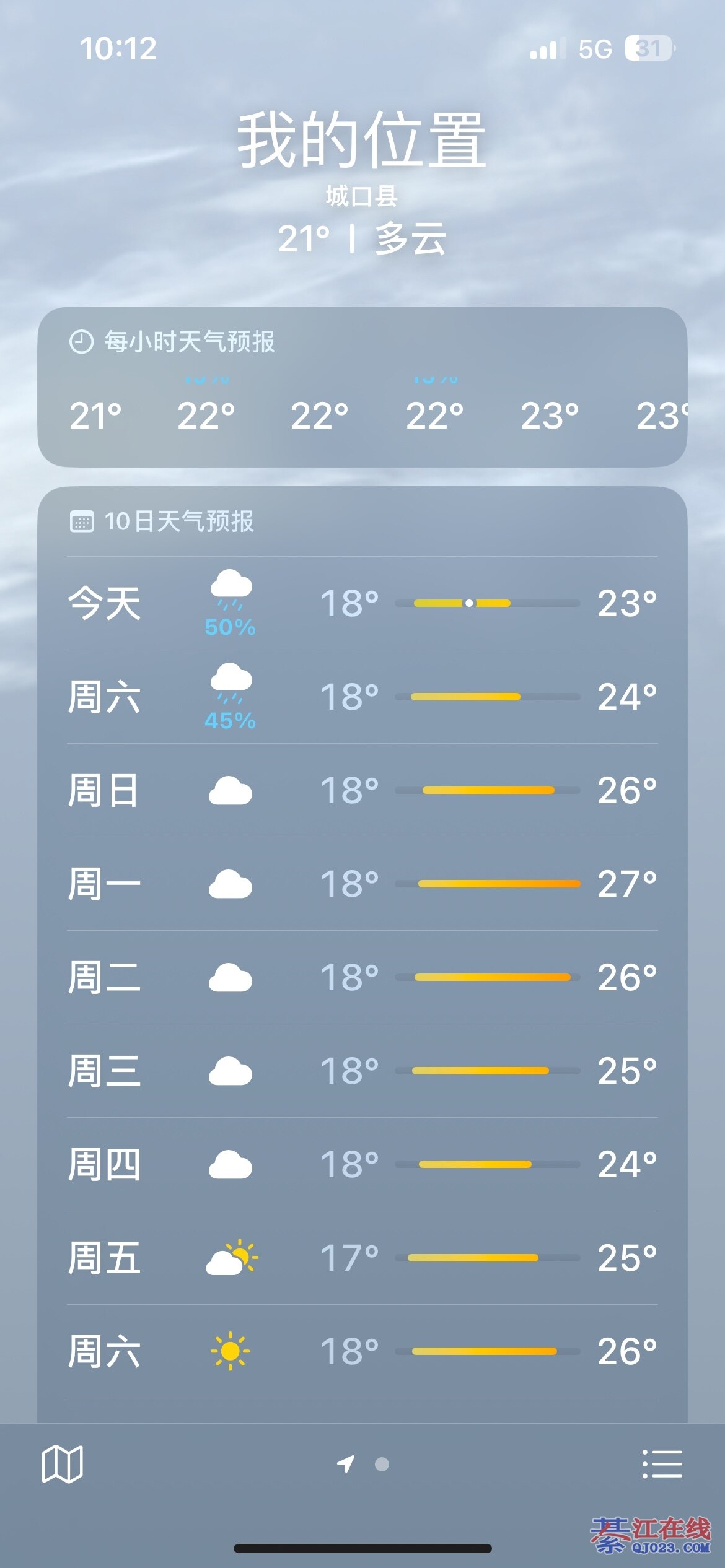
Task: Open the saved cities list
Action: coord(662,1464)
